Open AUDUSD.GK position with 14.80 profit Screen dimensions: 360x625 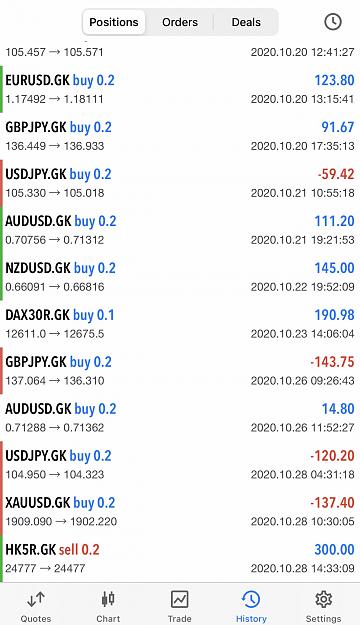(x=180, y=418)
